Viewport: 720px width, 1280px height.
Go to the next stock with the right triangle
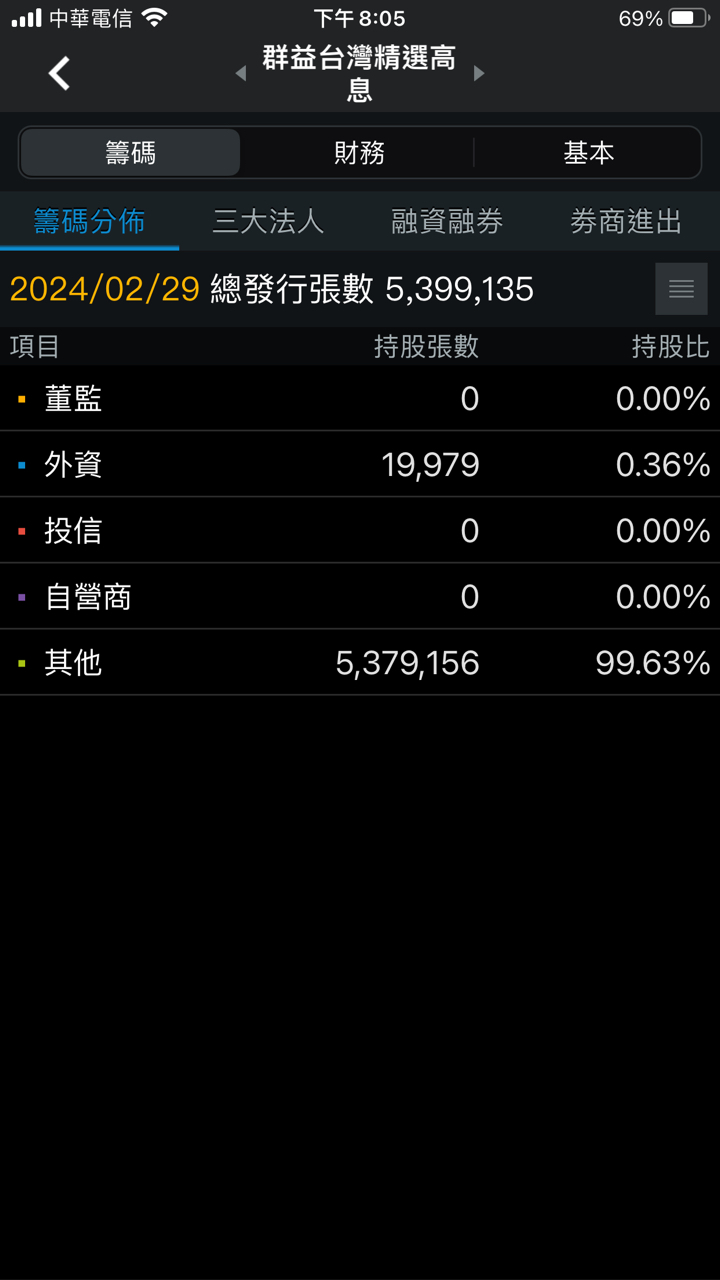[479, 73]
